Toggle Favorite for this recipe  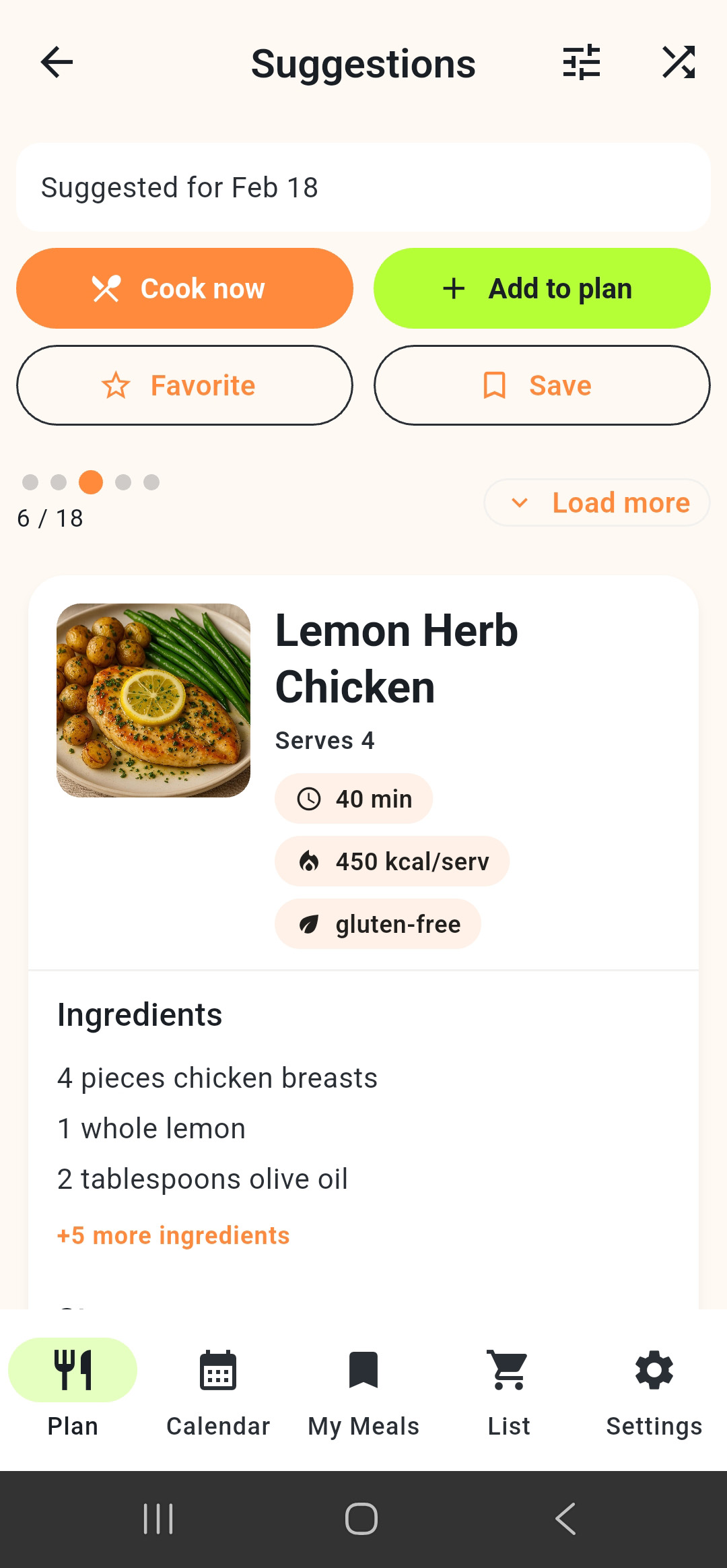[184, 385]
